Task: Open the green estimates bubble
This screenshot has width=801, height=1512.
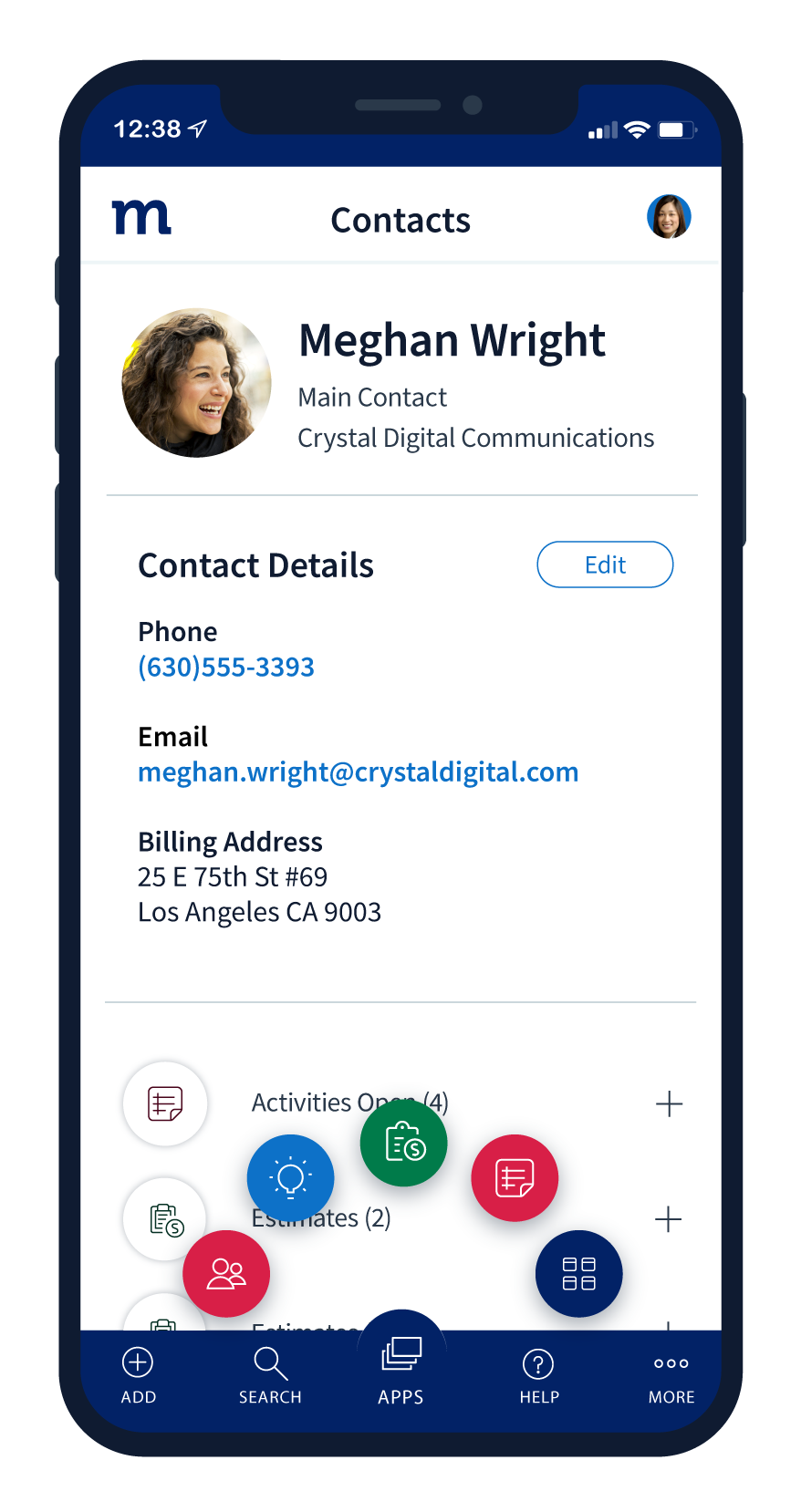Action: click(404, 1144)
